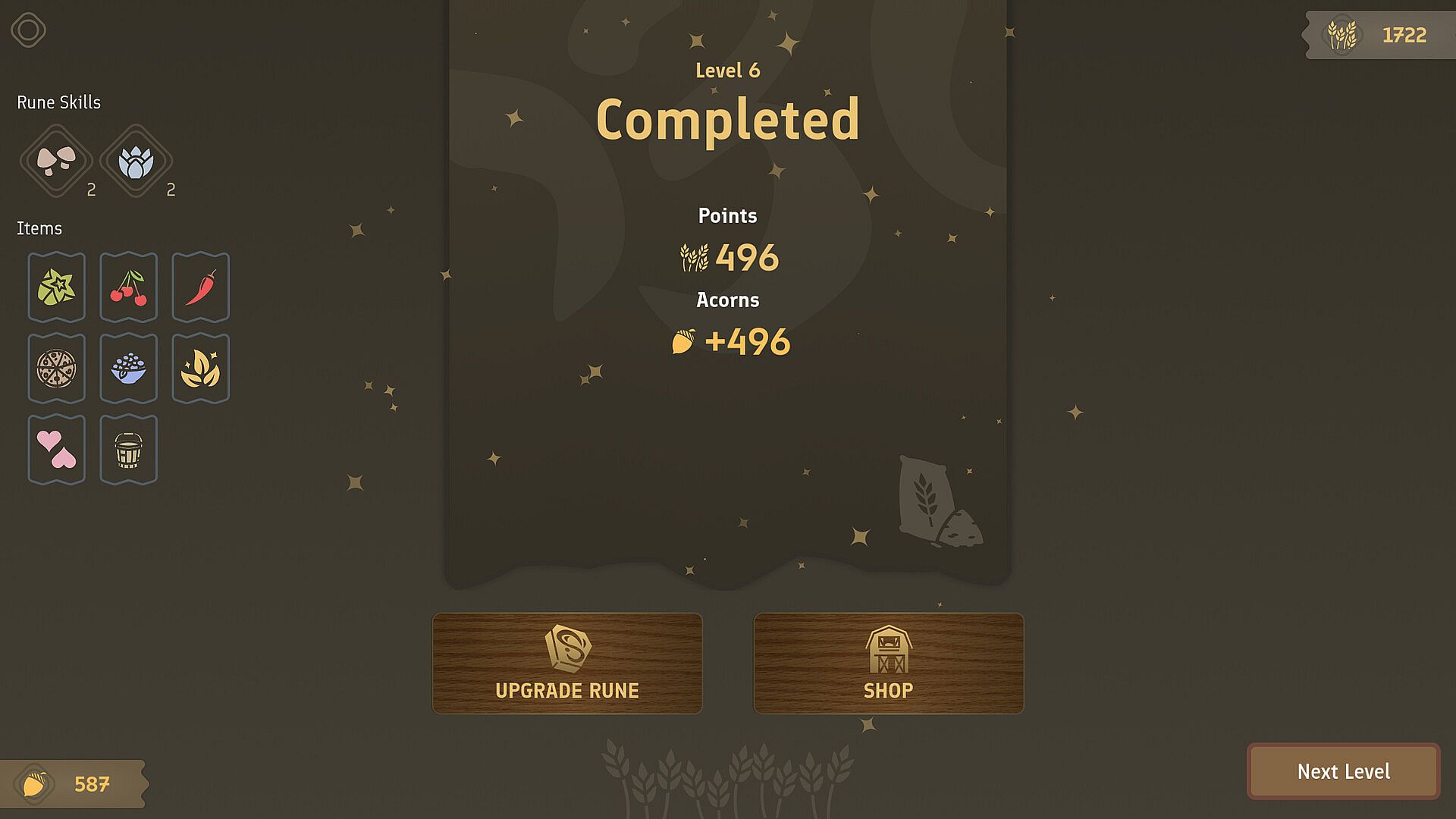Inspect the cherries item
The image size is (1456, 819).
pyautogui.click(x=128, y=287)
